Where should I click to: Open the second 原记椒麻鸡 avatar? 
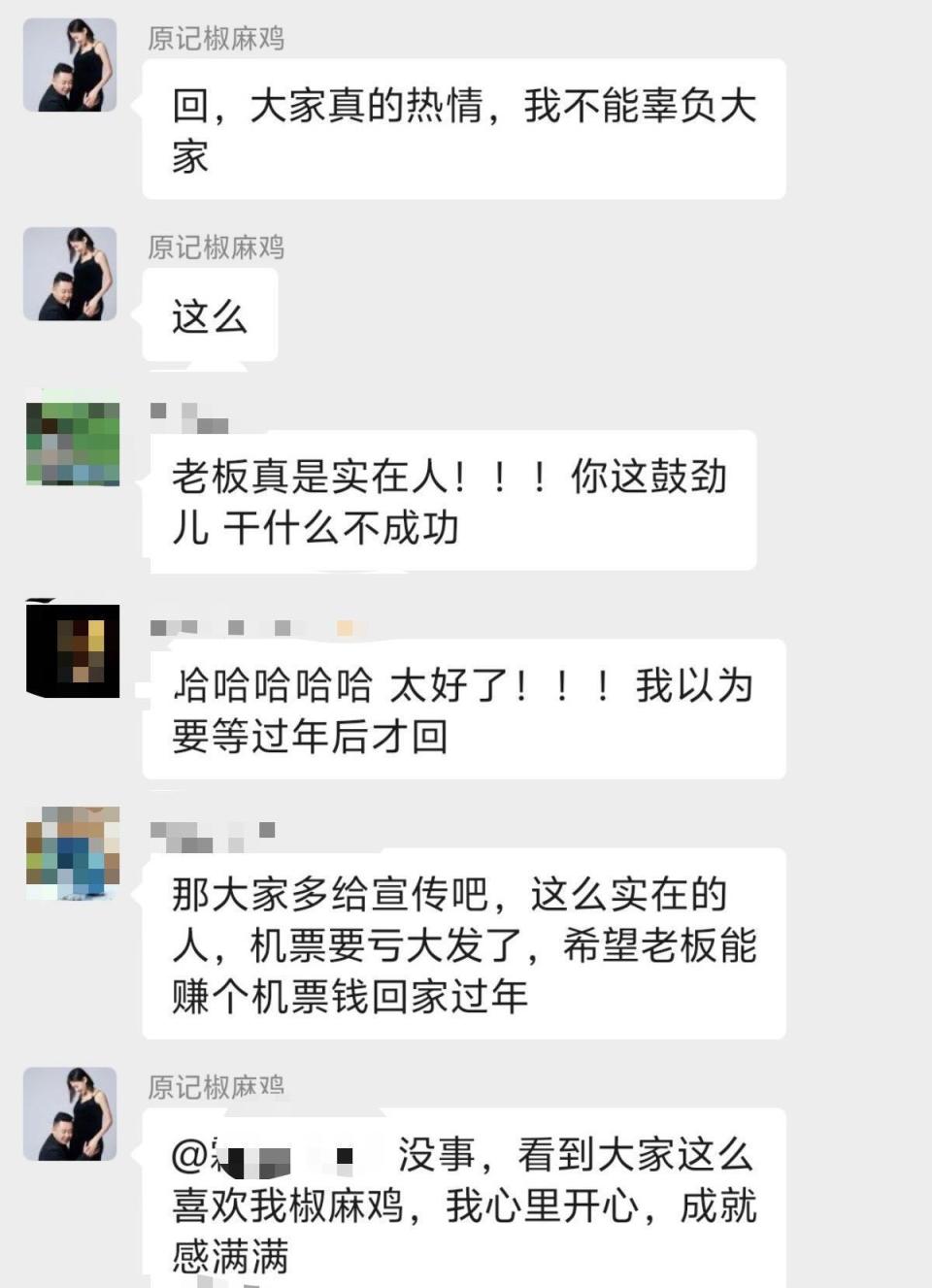pos(70,275)
